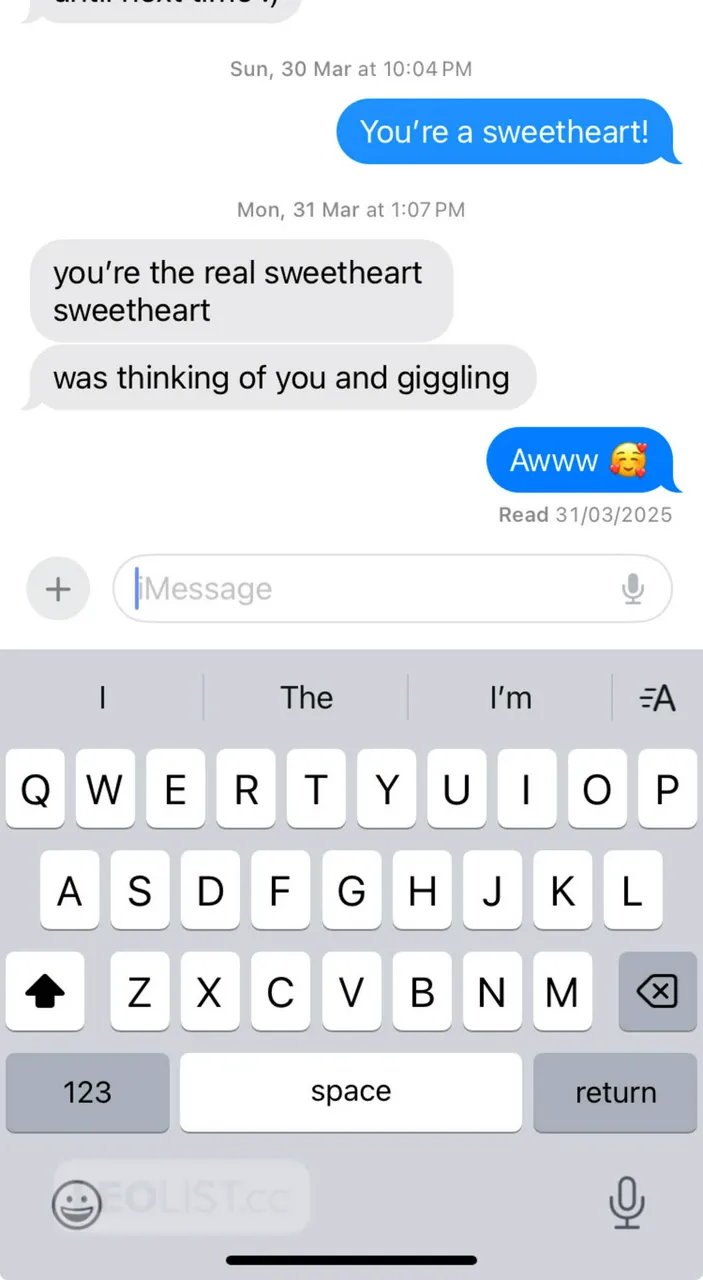Image resolution: width=703 pixels, height=1280 pixels.
Task: Open the plus attachments menu
Action: 58,589
